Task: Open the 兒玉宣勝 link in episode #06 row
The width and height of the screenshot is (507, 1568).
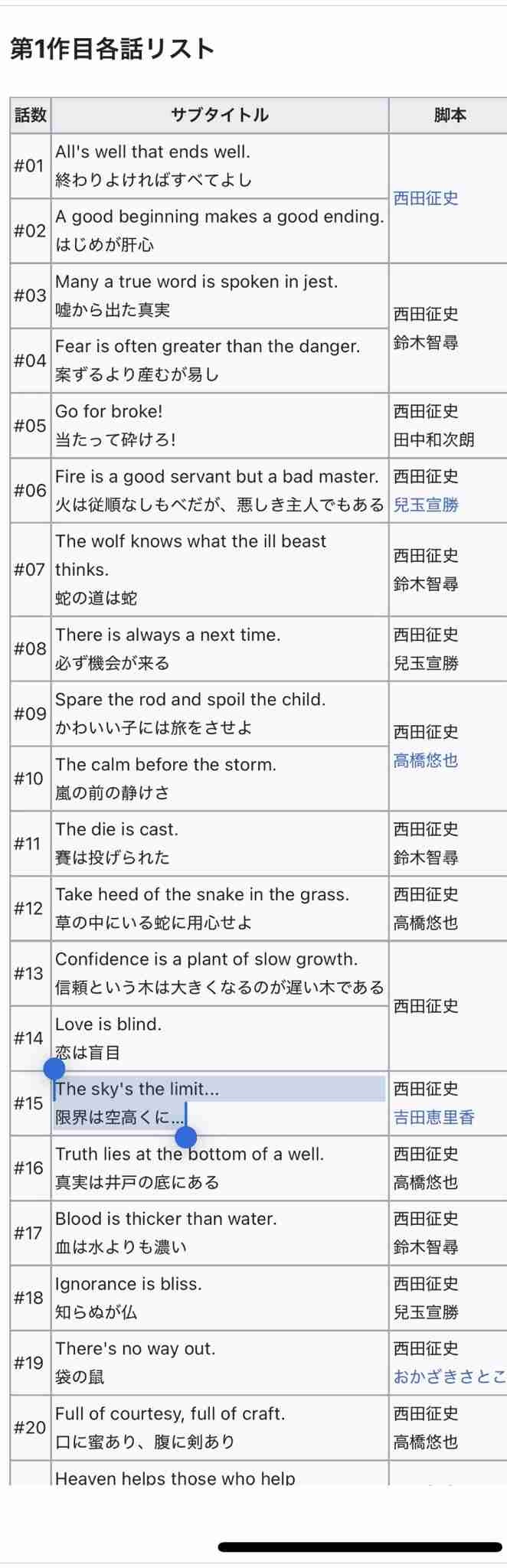Action: click(426, 505)
